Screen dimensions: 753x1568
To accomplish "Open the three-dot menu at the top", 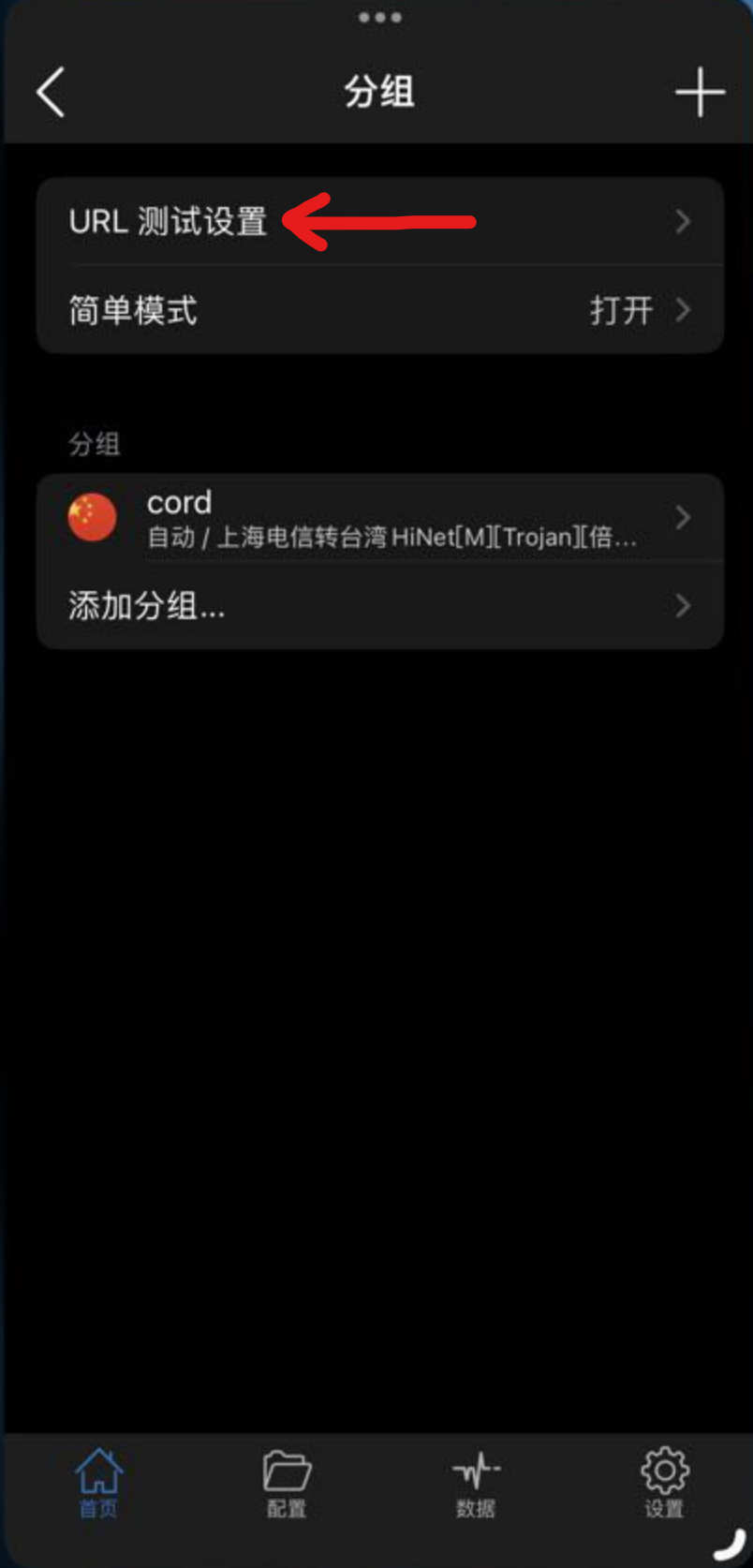I will point(379,18).
